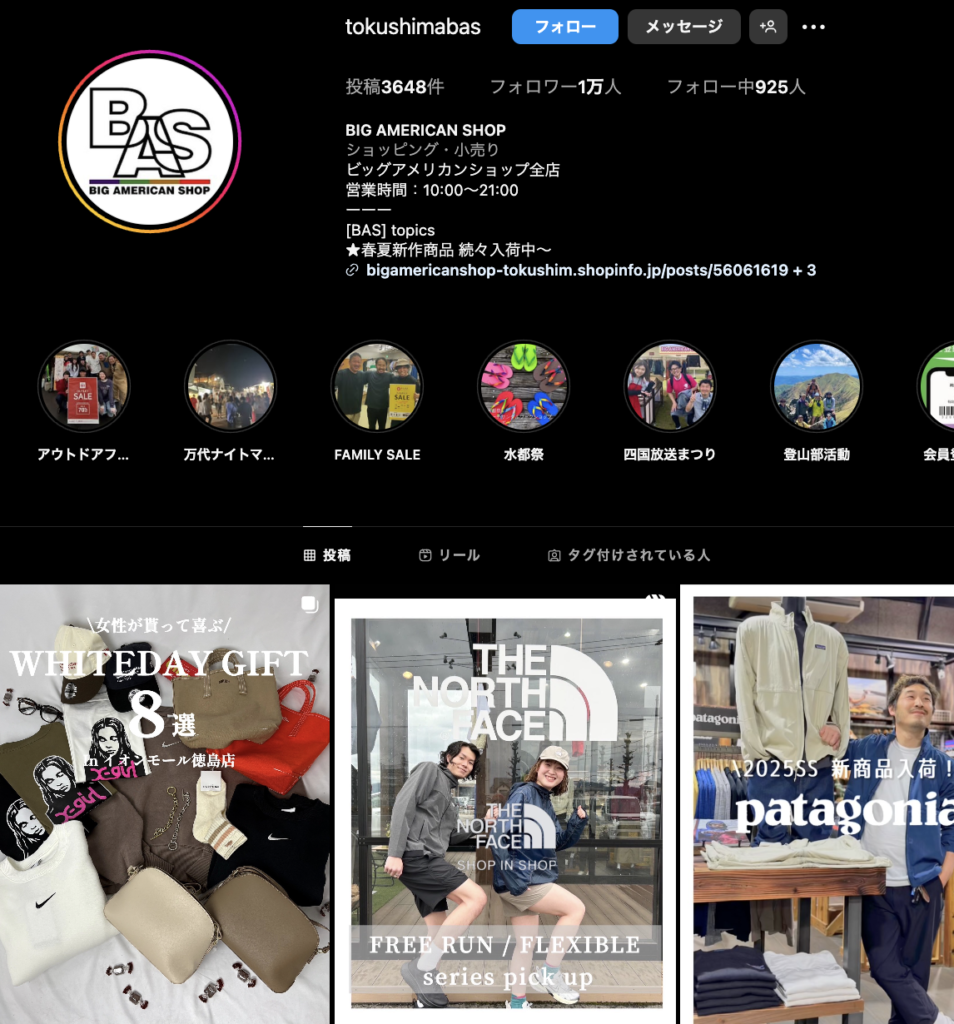Open the 四国放送まつり story highlight
The width and height of the screenshot is (954, 1024).
click(670, 386)
